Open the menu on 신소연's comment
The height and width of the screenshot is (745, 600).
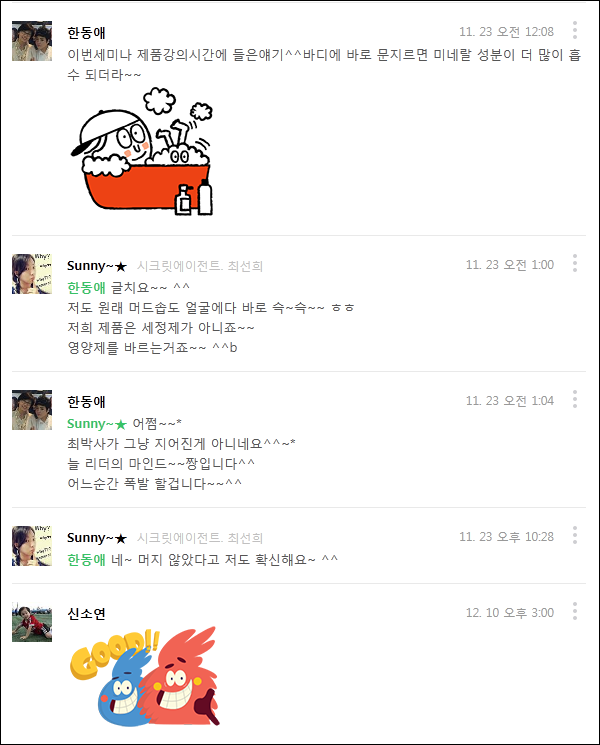pos(574,612)
